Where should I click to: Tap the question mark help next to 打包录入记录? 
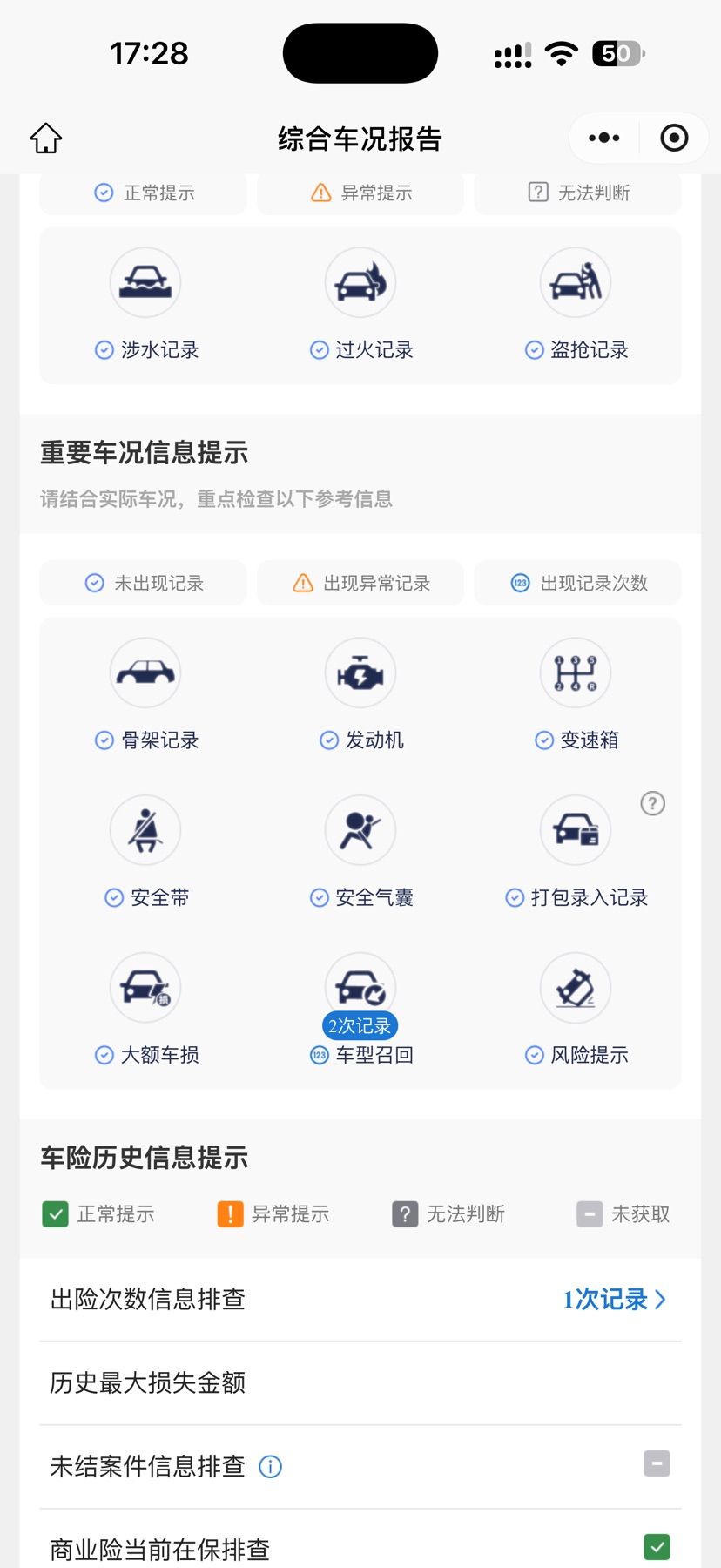pyautogui.click(x=652, y=803)
